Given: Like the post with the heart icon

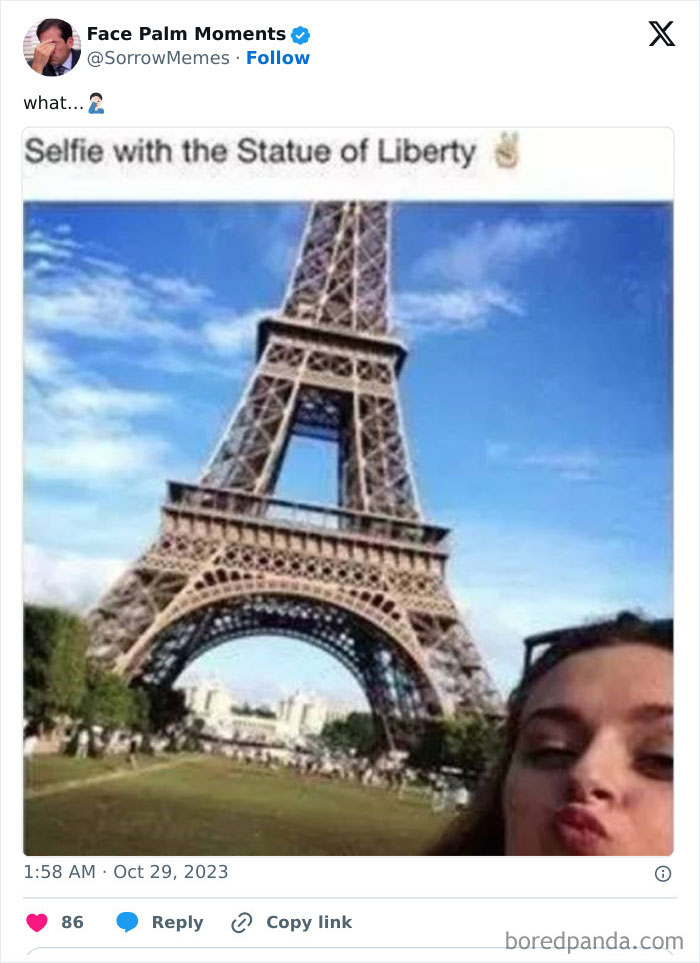Looking at the screenshot, I should 37,922.
